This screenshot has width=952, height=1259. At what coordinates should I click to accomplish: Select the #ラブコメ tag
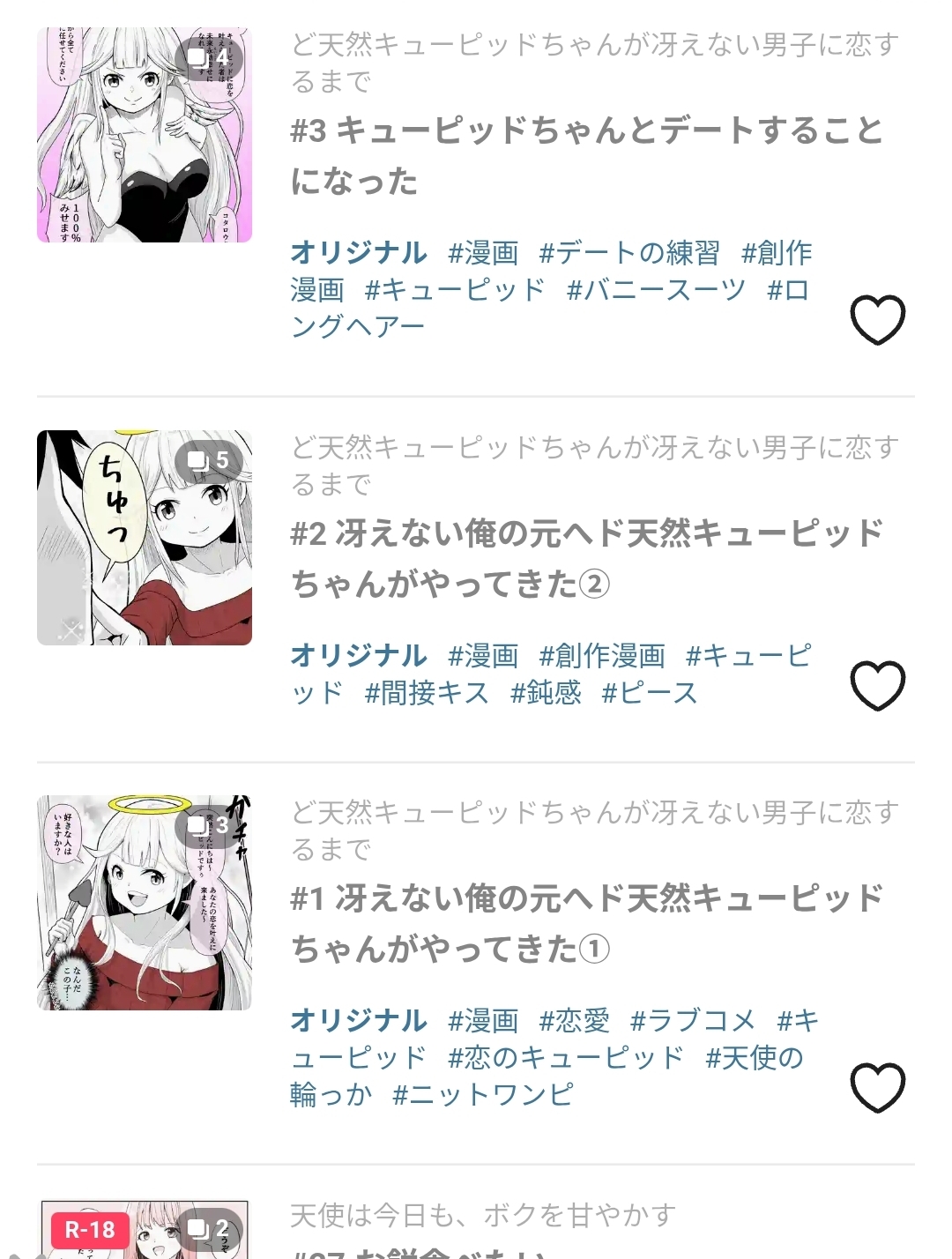point(693,1021)
